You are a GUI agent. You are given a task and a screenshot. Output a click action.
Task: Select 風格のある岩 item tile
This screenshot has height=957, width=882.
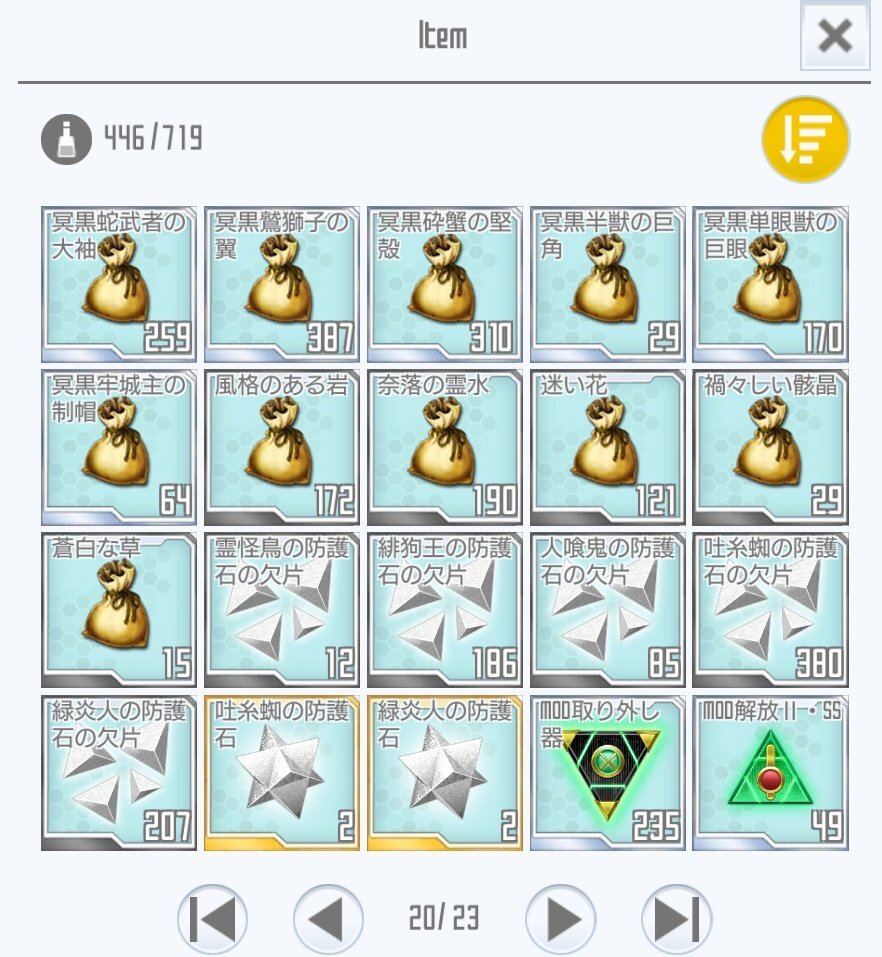282,447
